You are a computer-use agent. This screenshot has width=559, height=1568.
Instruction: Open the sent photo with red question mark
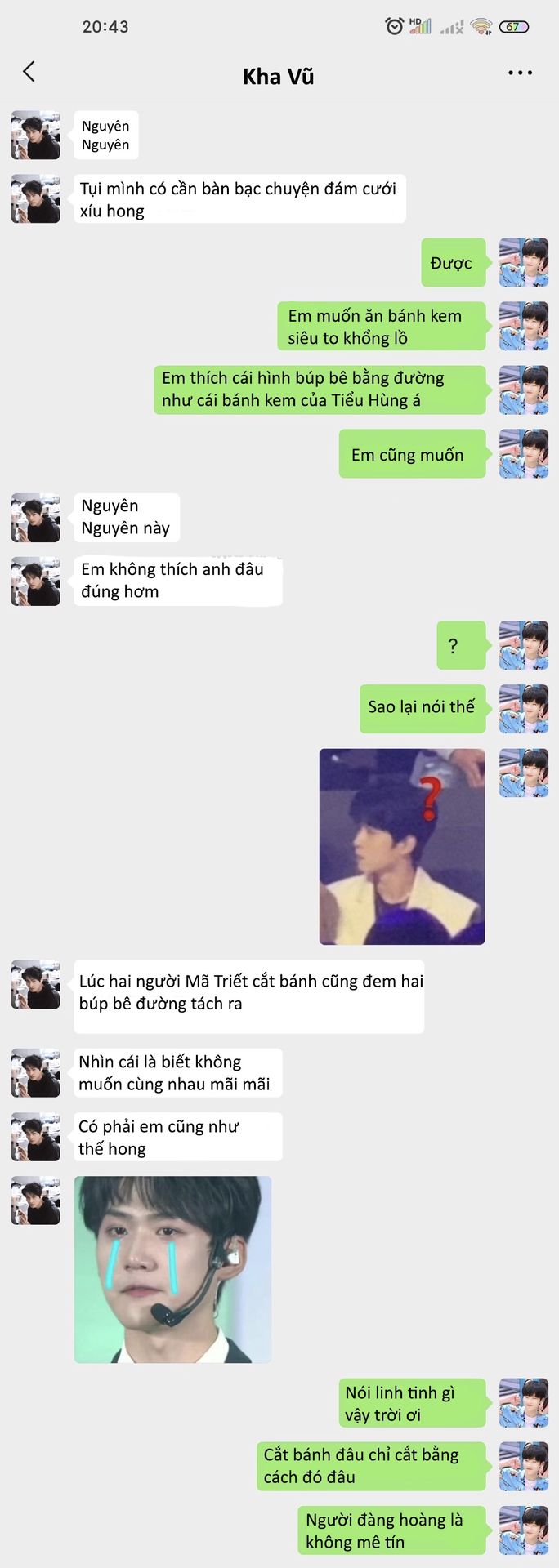401,846
